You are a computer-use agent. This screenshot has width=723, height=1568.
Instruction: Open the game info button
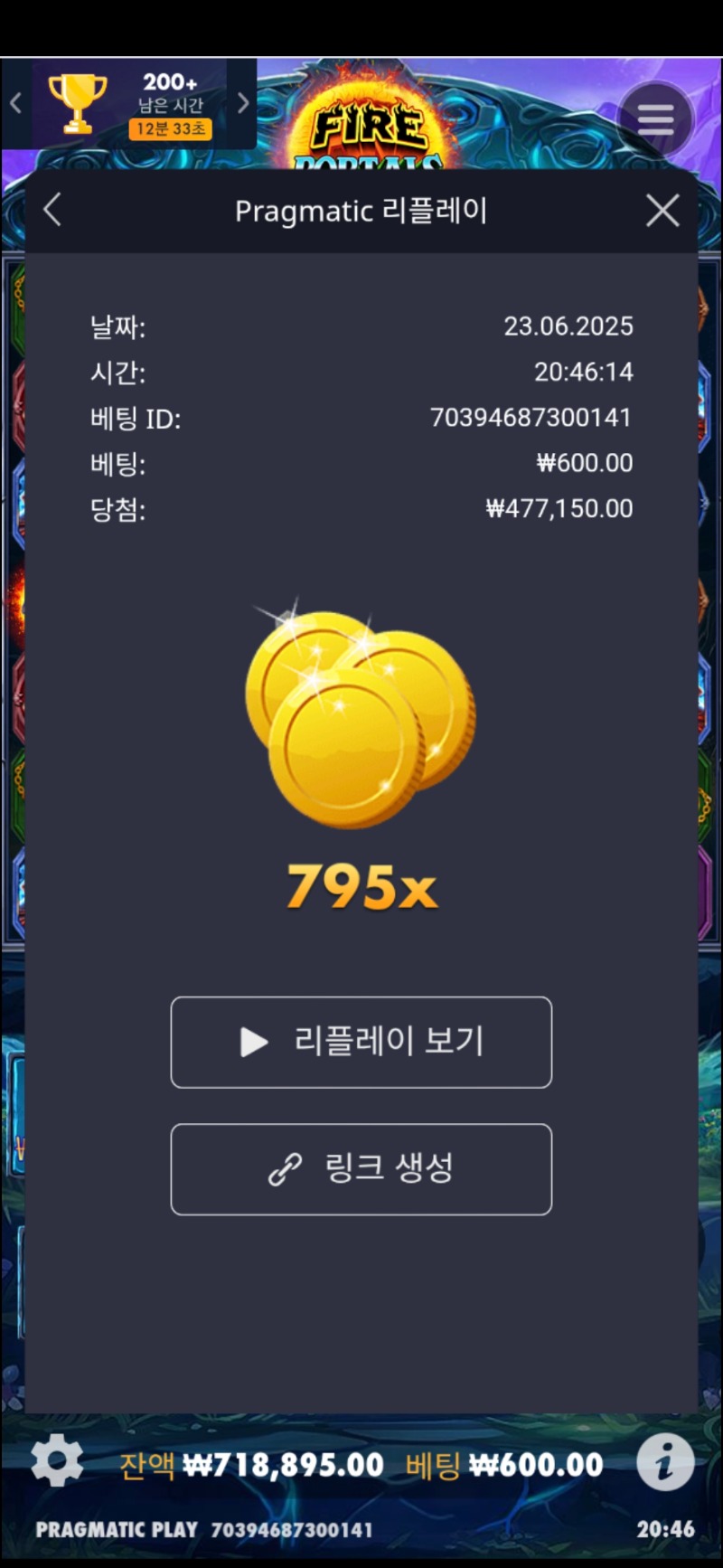click(x=665, y=1461)
